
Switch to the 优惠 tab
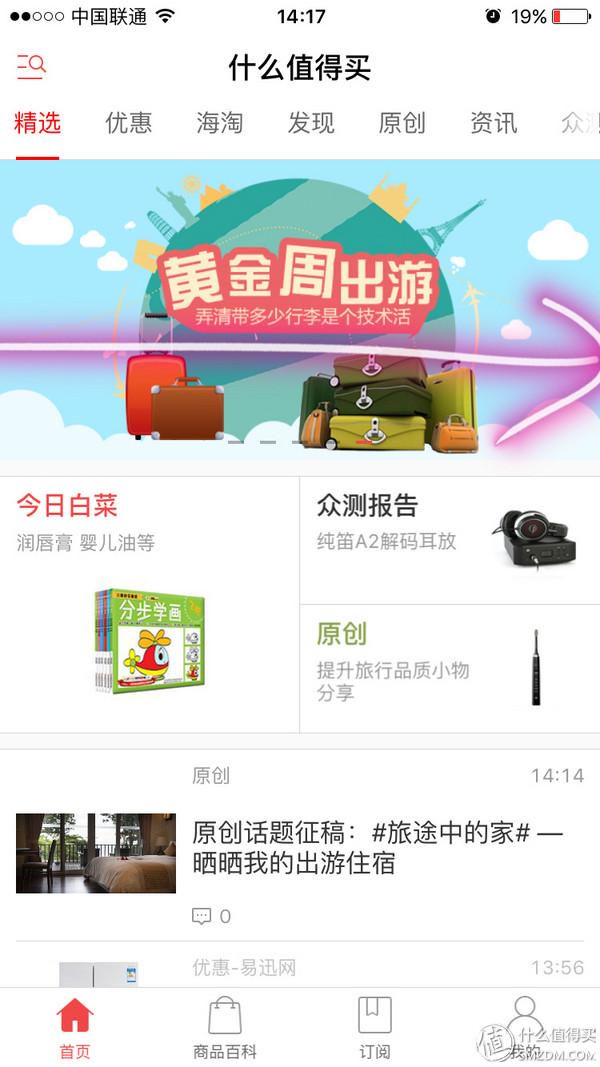pos(129,123)
